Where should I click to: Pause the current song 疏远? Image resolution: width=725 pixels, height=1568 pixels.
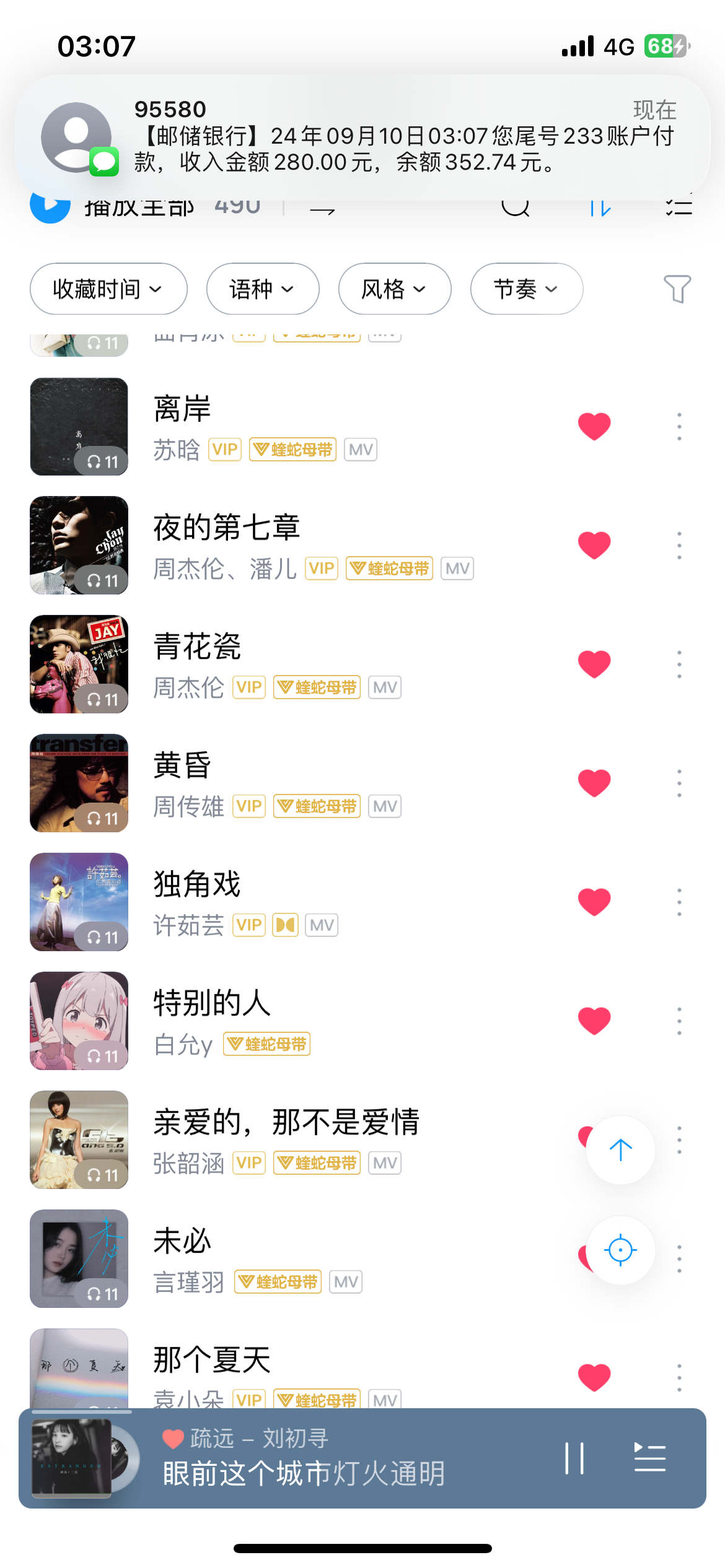574,1458
